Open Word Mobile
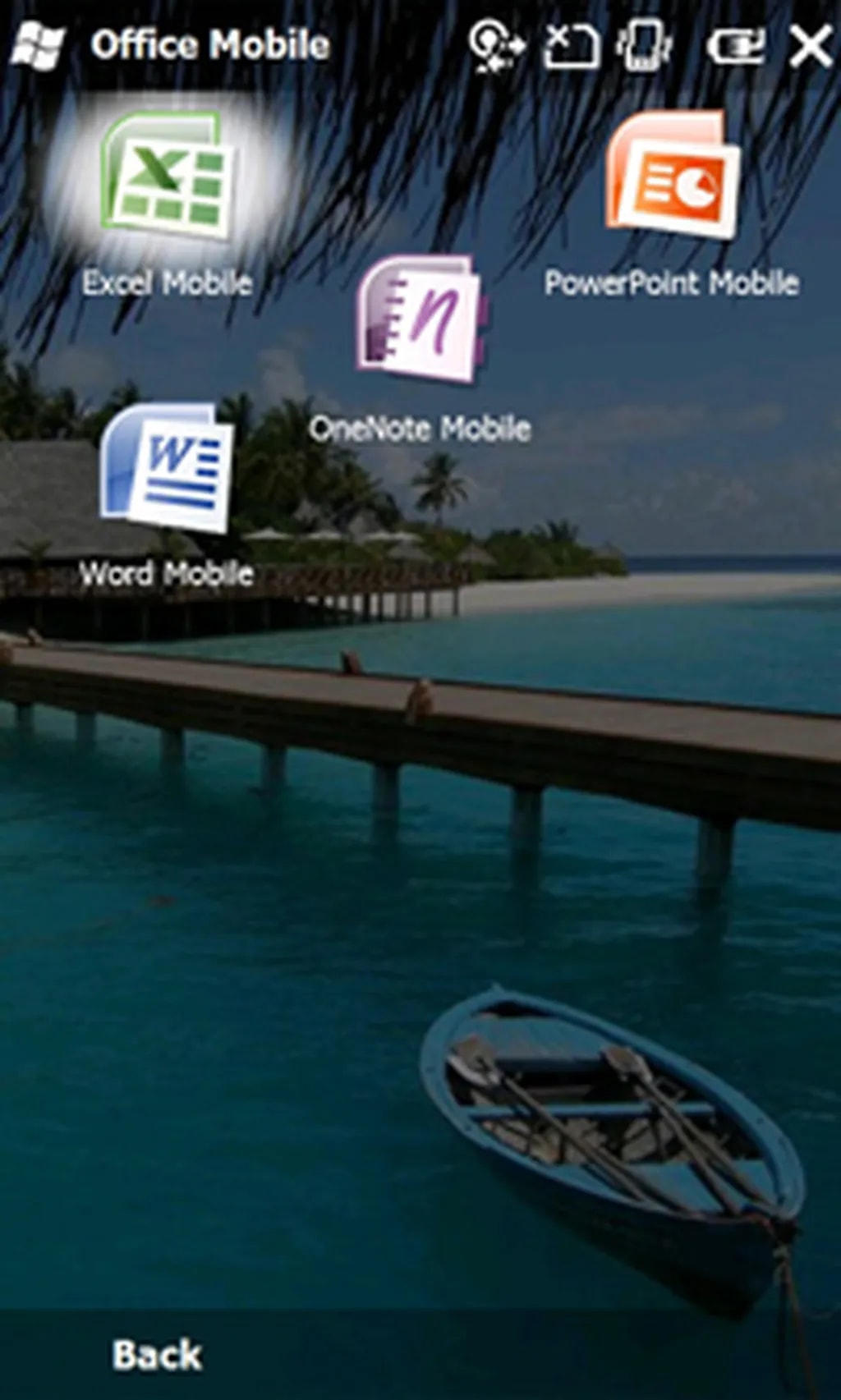This screenshot has height=1400, width=841. pyautogui.click(x=167, y=468)
